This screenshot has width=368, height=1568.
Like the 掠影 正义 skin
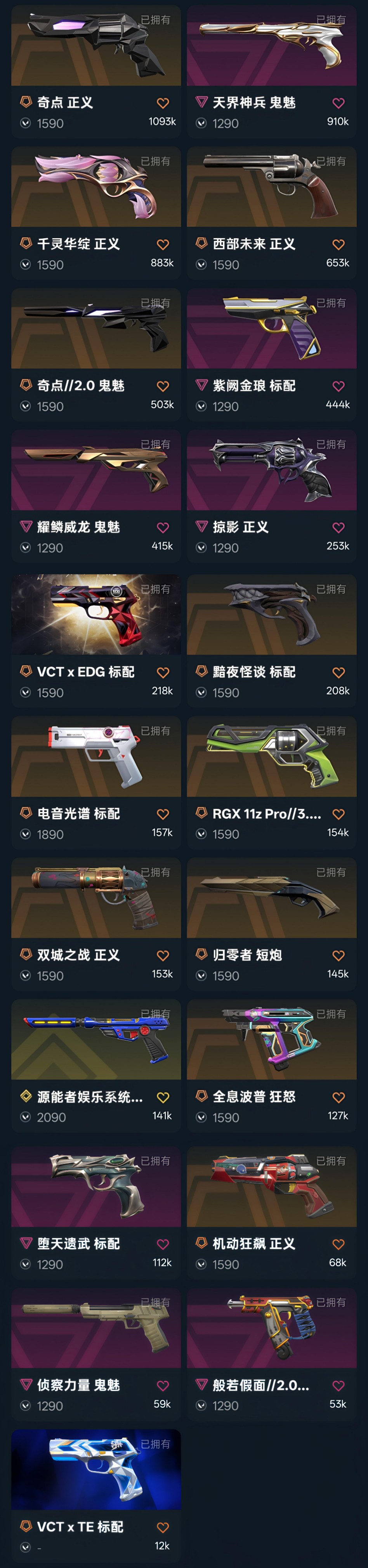click(x=338, y=528)
